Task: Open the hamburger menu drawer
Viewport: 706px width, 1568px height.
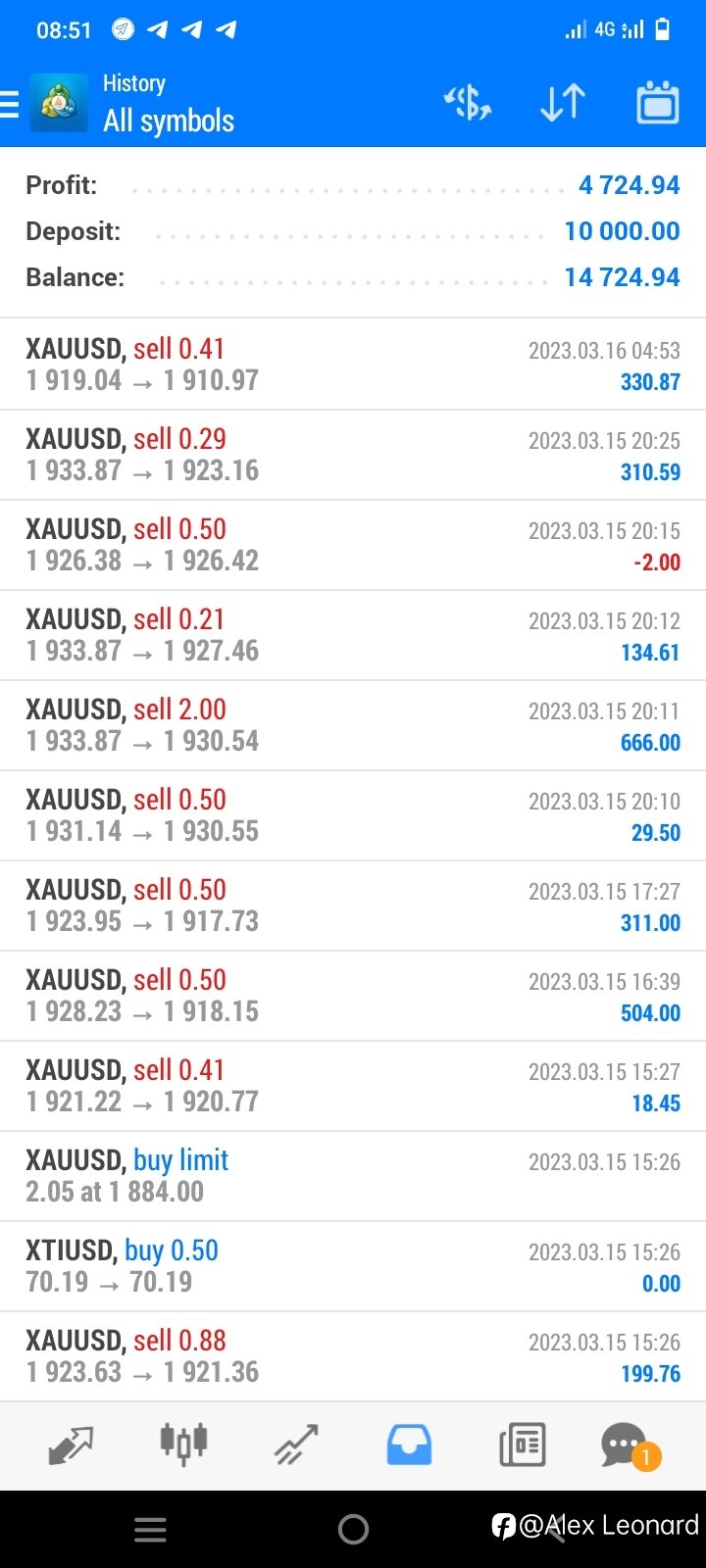Action: [9, 103]
